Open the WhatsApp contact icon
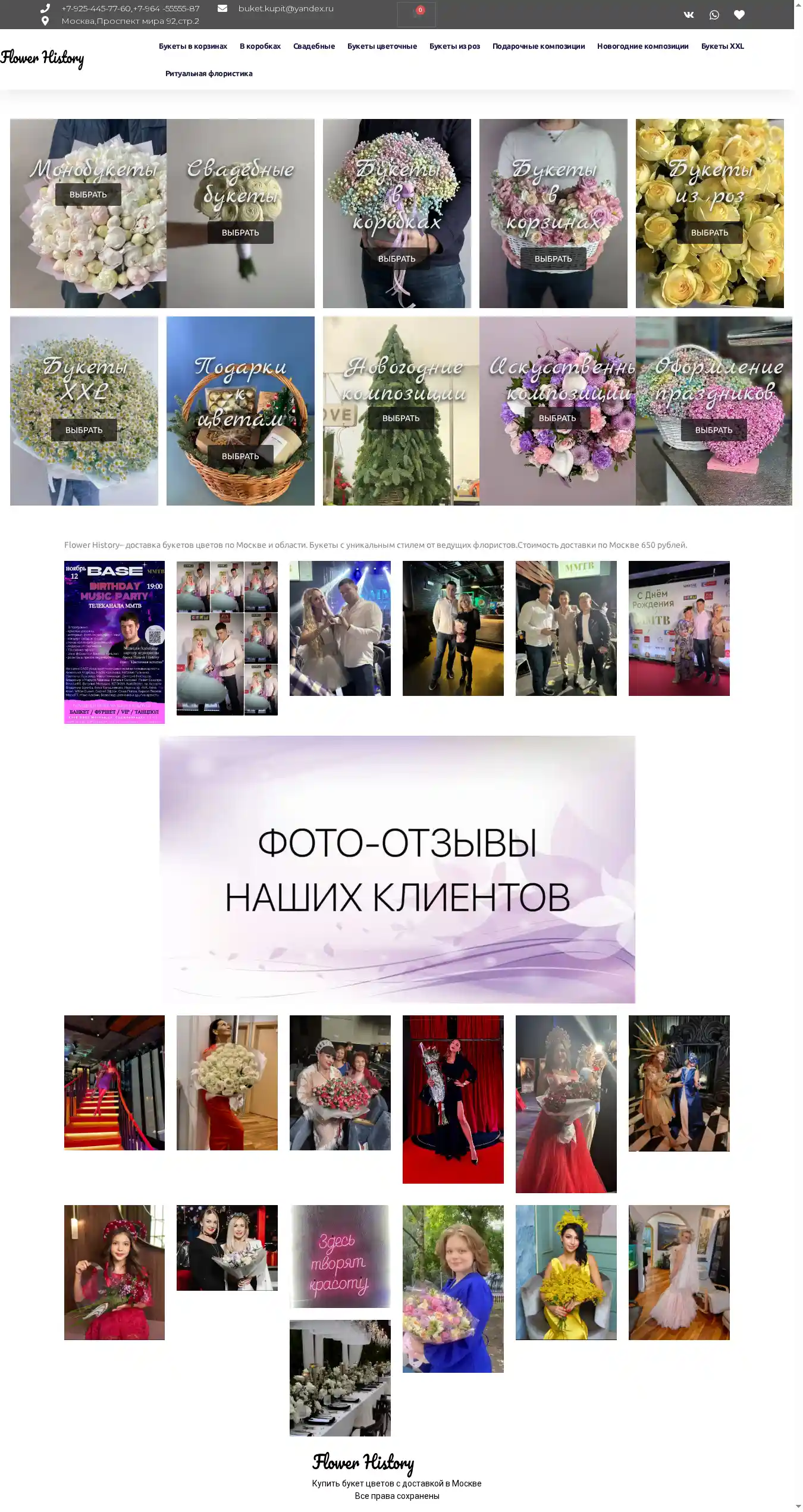 point(714,15)
